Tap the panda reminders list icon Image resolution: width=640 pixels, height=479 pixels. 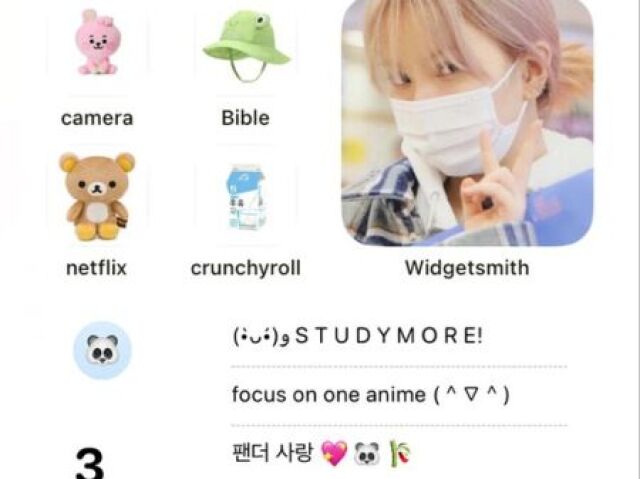[102, 351]
